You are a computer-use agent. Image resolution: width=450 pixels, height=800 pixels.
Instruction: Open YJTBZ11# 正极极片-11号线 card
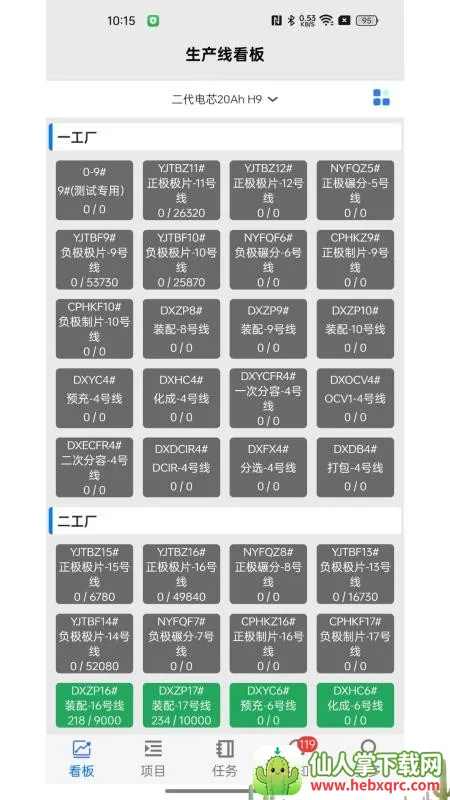181,190
